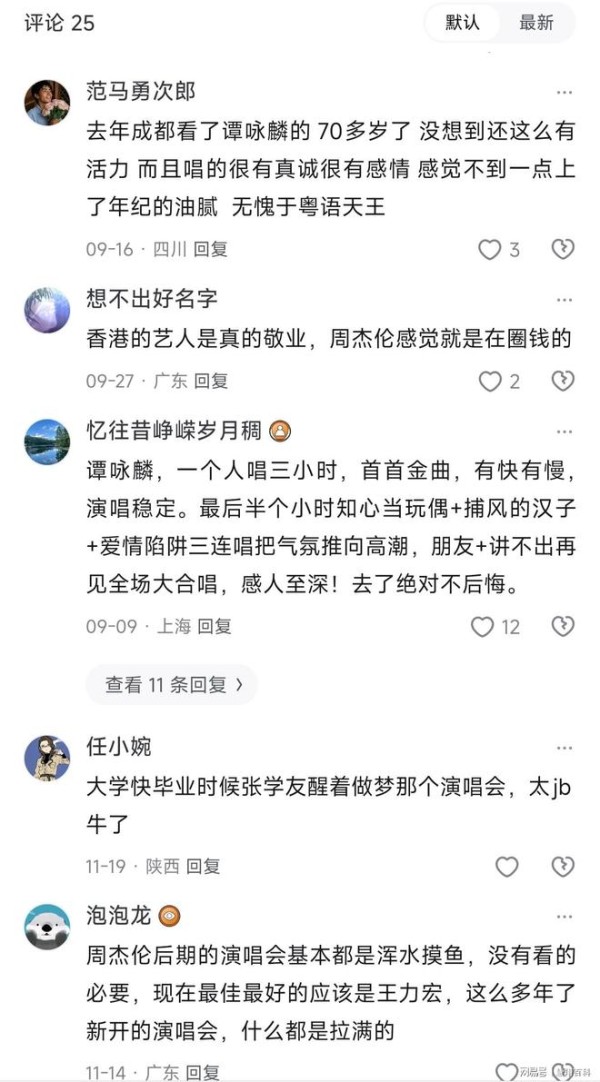Open overflow menu on 范马勇次郎's comment
The width and height of the screenshot is (600, 1082).
tap(565, 93)
